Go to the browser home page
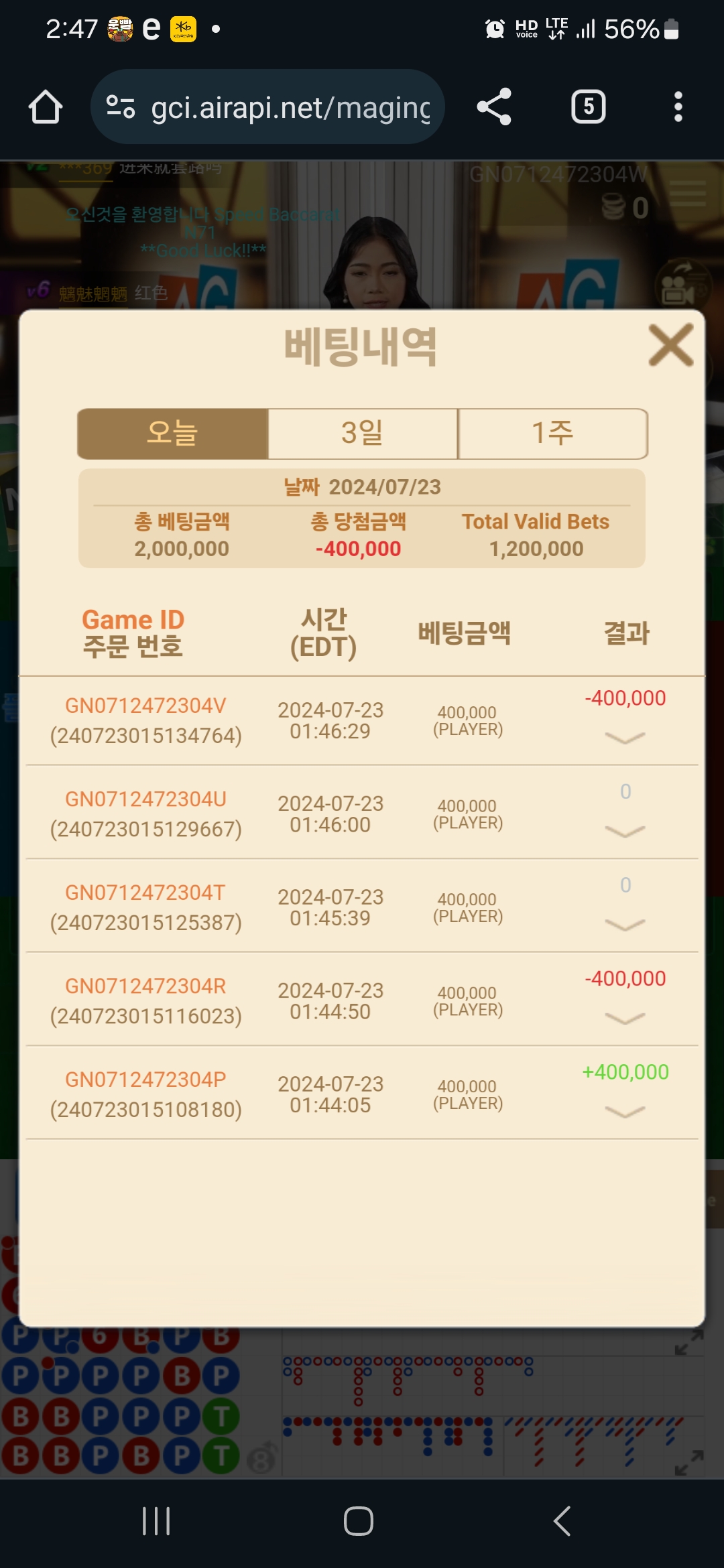Viewport: 724px width, 1568px height. coord(46,107)
